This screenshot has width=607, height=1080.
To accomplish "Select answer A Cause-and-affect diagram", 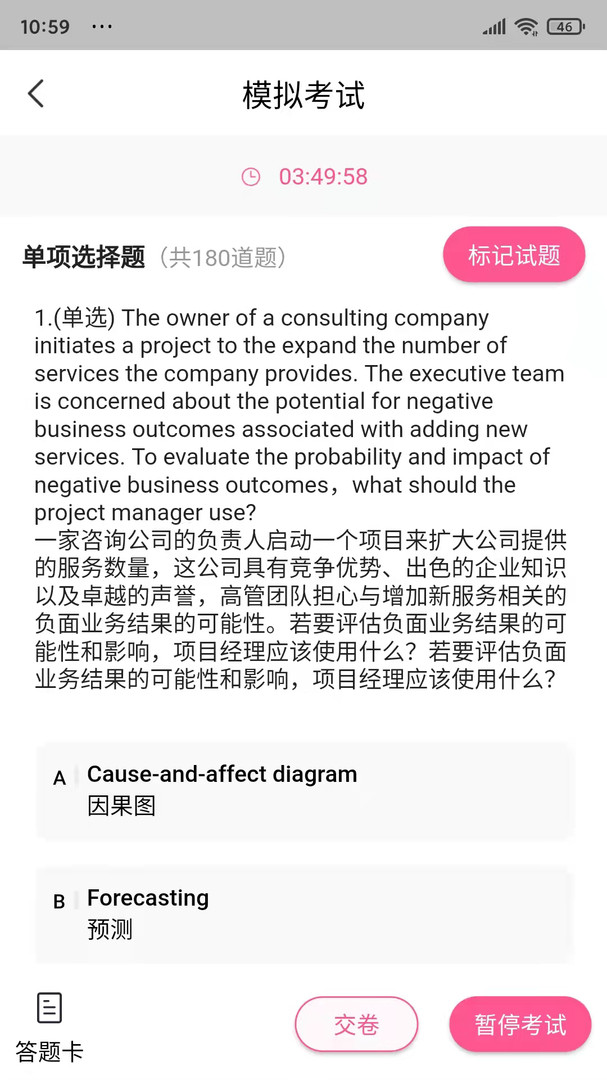I will click(x=304, y=791).
